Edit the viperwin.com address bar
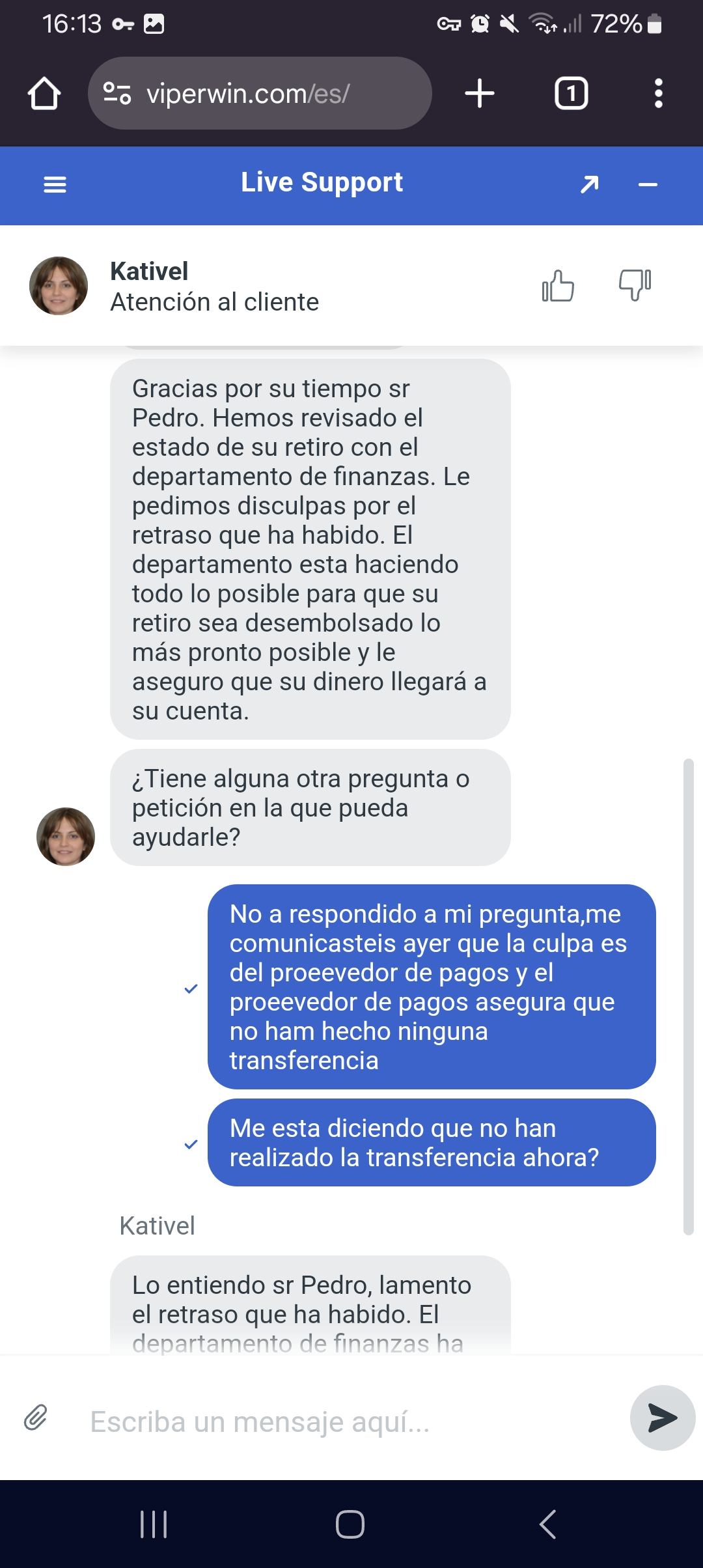The width and height of the screenshot is (703, 1568). tap(260, 94)
